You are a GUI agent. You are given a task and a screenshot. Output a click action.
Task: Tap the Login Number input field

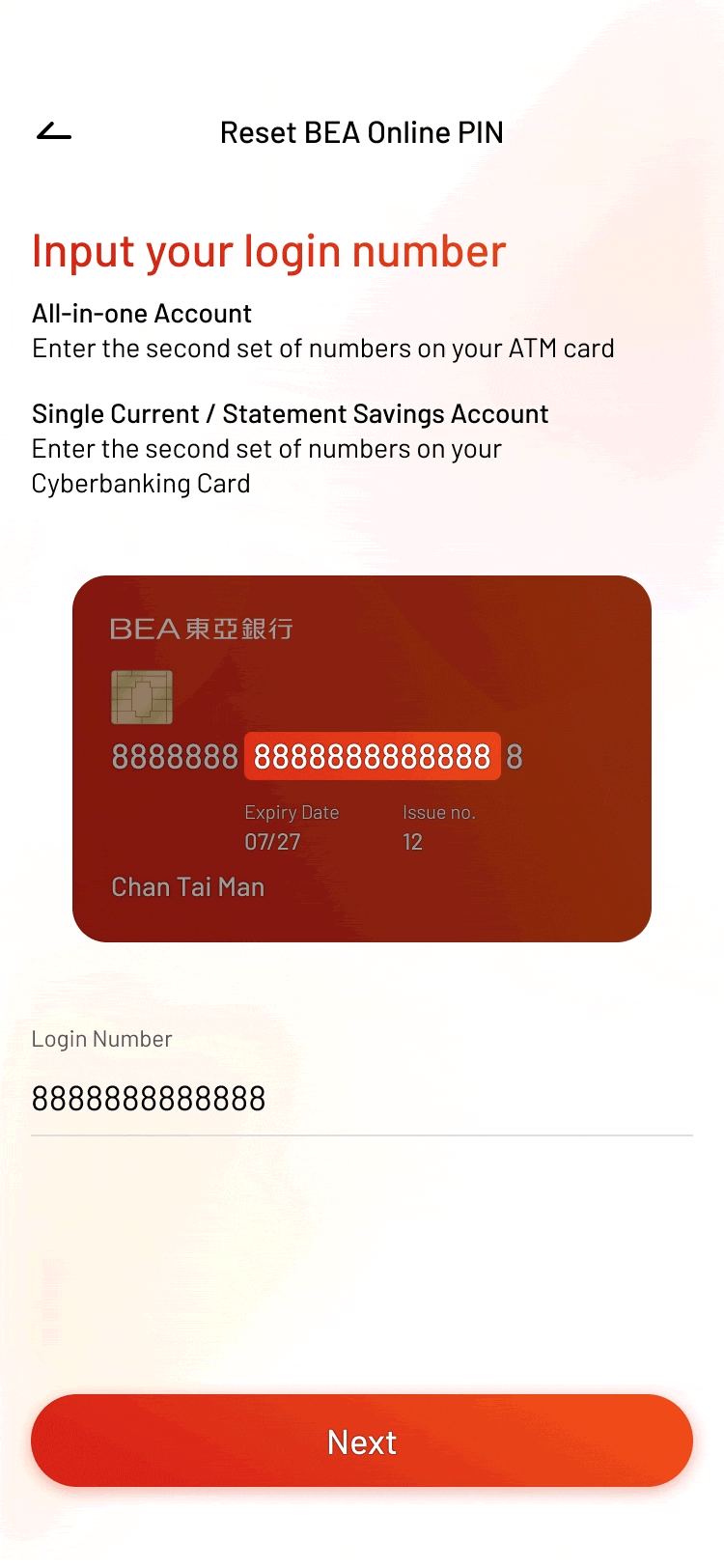coord(361,1099)
